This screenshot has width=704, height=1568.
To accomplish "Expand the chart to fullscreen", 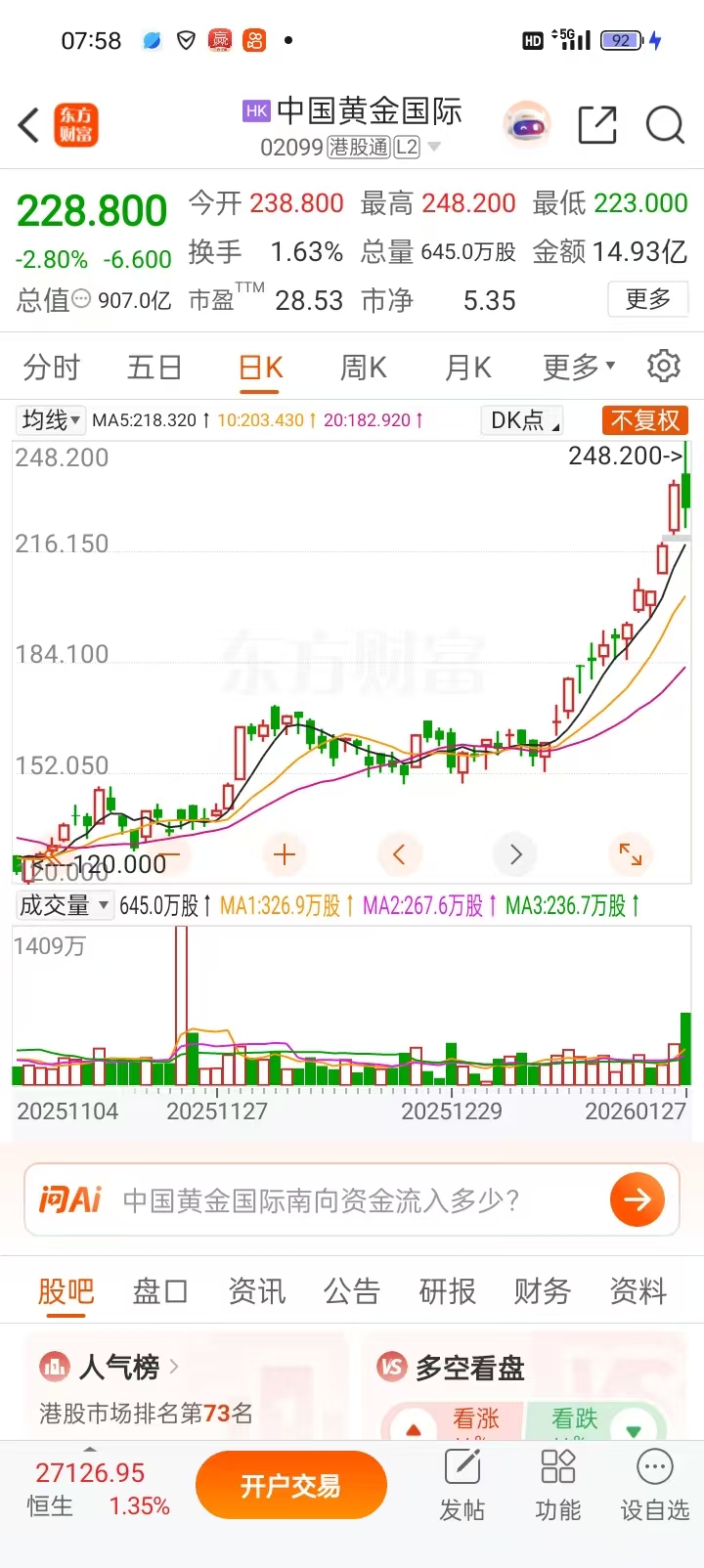I will 631,854.
